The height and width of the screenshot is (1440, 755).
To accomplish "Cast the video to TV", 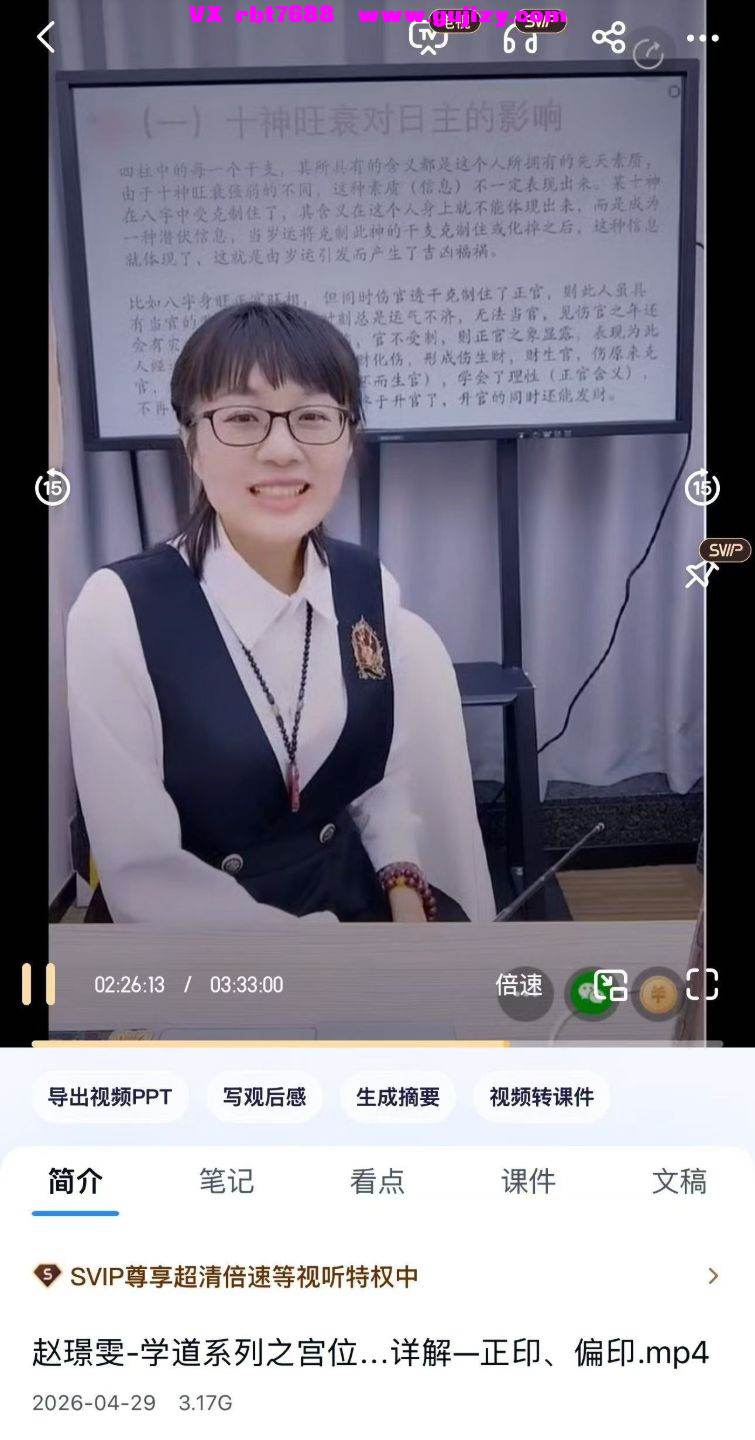I will pos(428,38).
